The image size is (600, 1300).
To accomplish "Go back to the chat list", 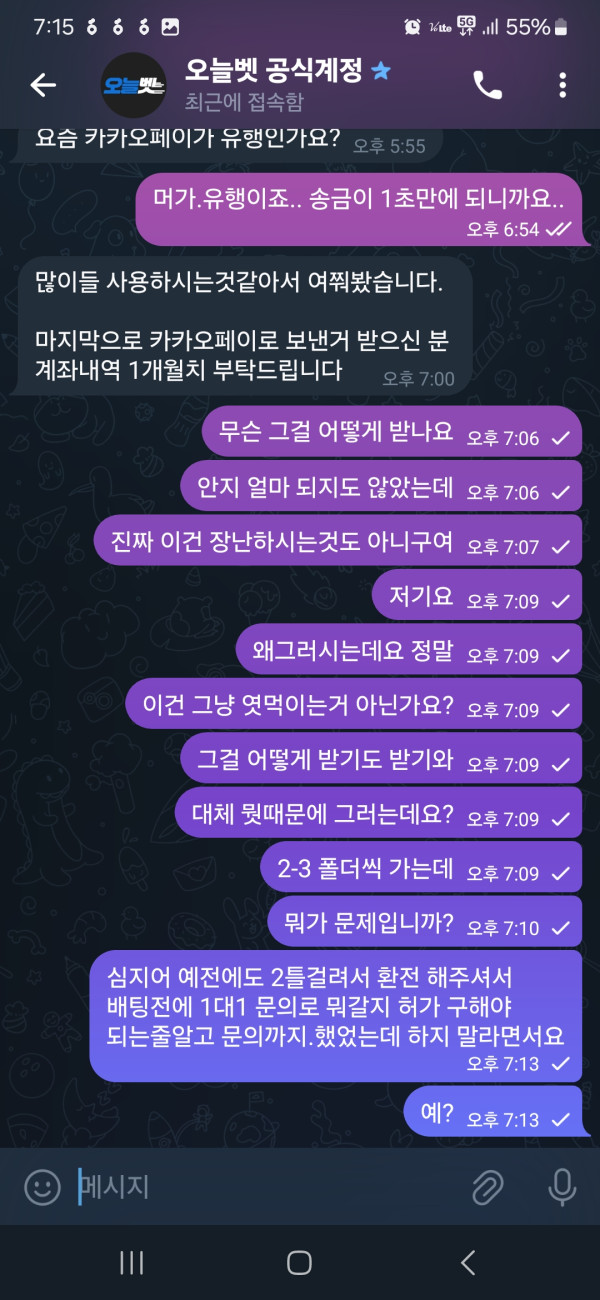I will 43,86.
